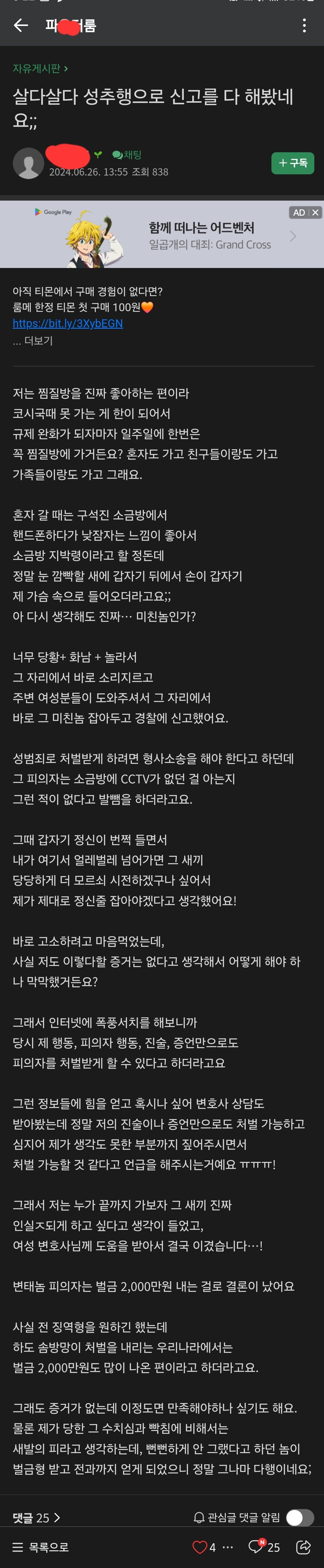This screenshot has height=1568, width=324.
Task: Toggle 관심글 댓글 알림 switch
Action: point(300,1518)
